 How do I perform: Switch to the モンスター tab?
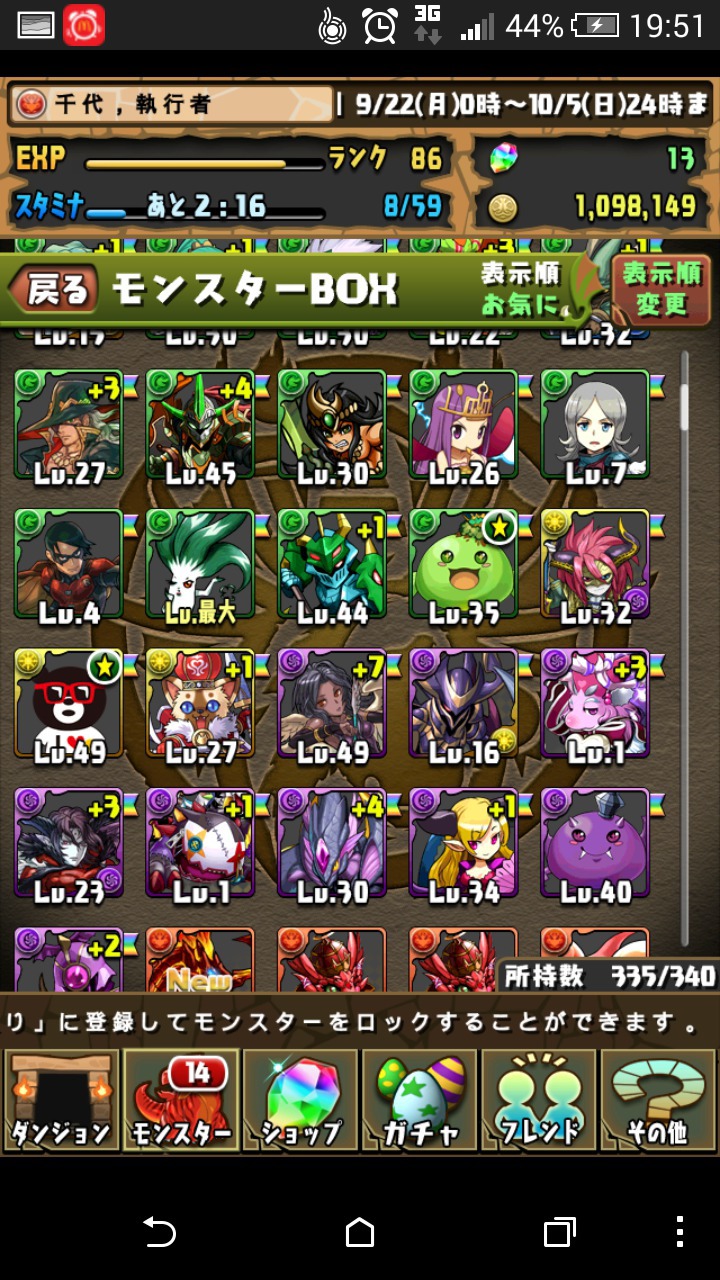182,1100
